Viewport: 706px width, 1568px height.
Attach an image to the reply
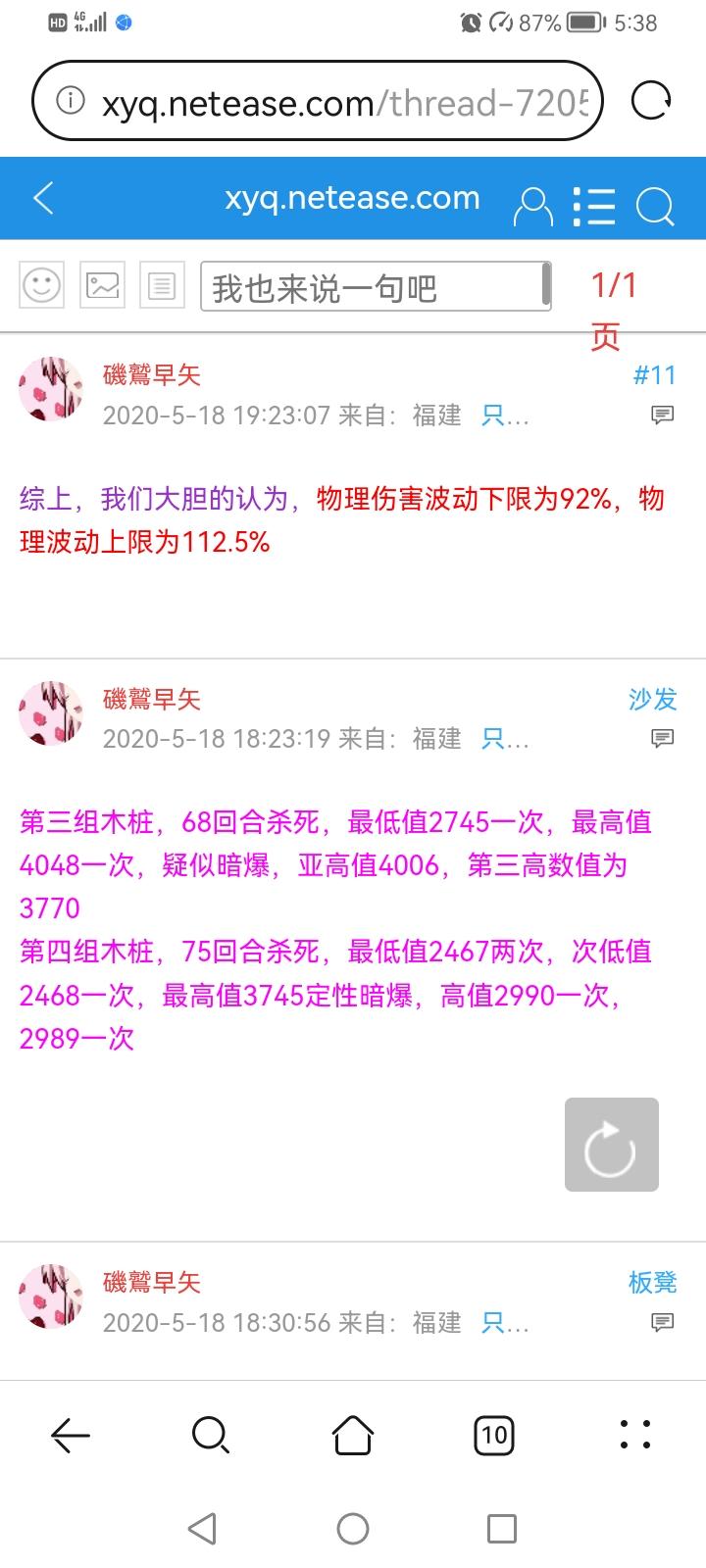point(102,286)
